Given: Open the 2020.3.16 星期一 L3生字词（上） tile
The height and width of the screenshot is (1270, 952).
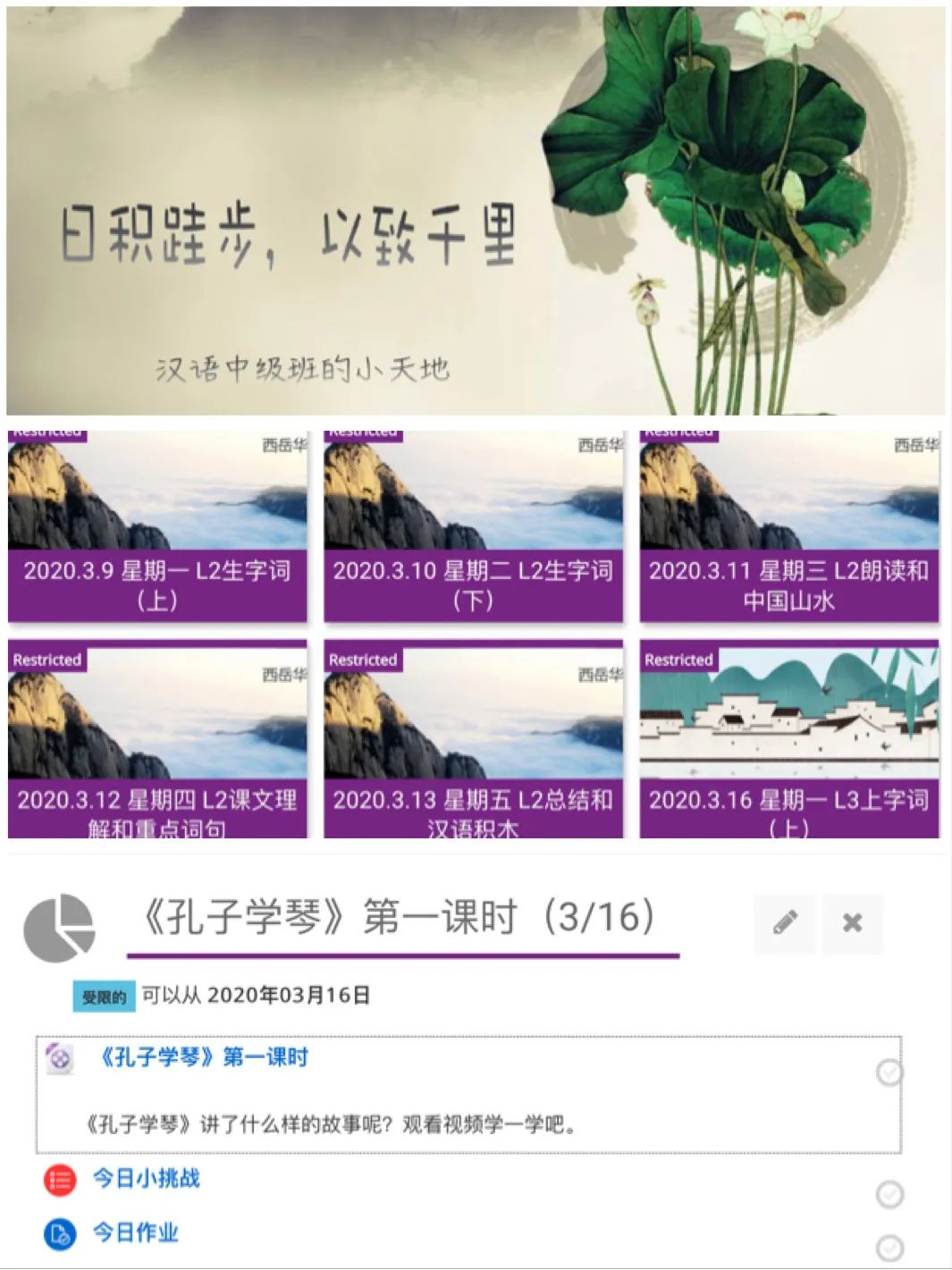Looking at the screenshot, I should [x=788, y=740].
